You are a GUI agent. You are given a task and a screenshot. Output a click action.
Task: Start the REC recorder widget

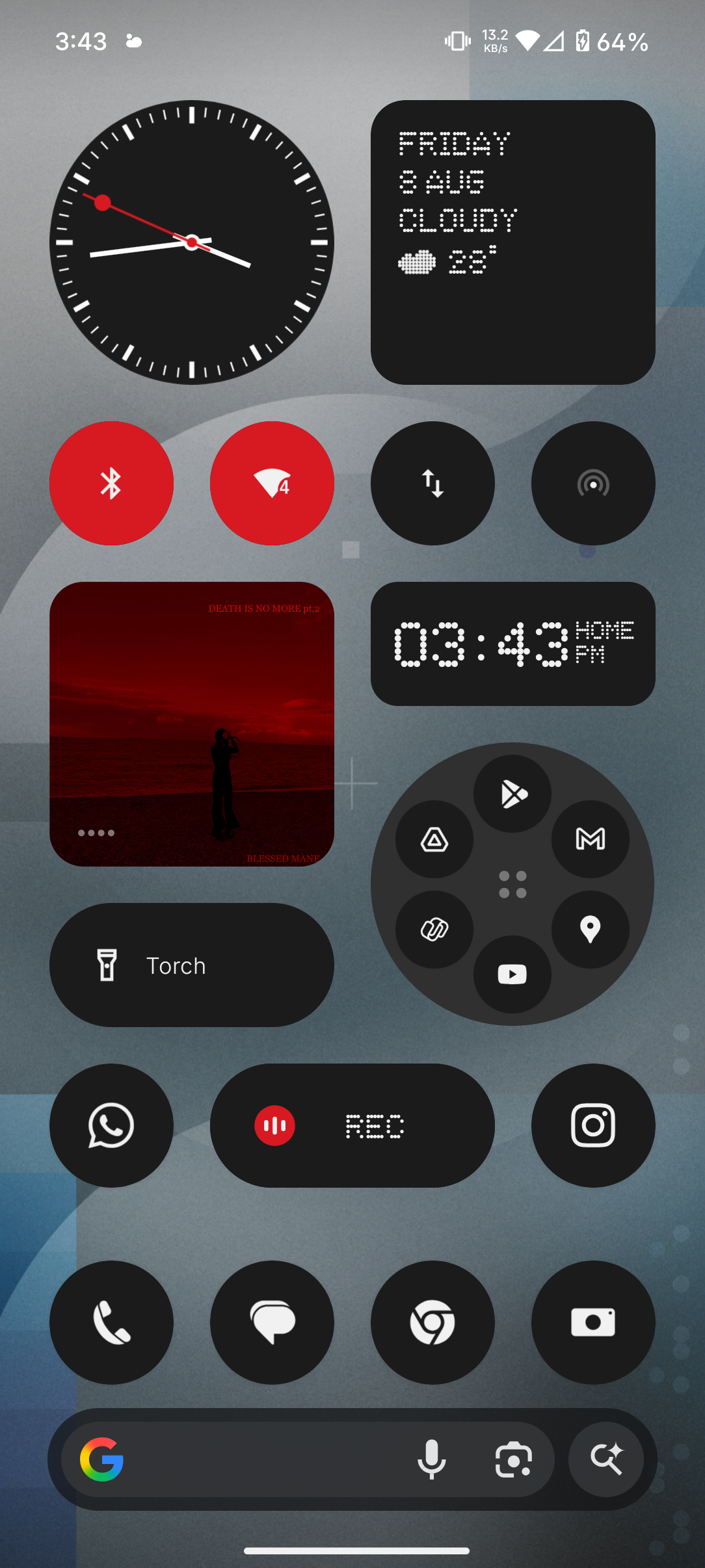point(352,1125)
